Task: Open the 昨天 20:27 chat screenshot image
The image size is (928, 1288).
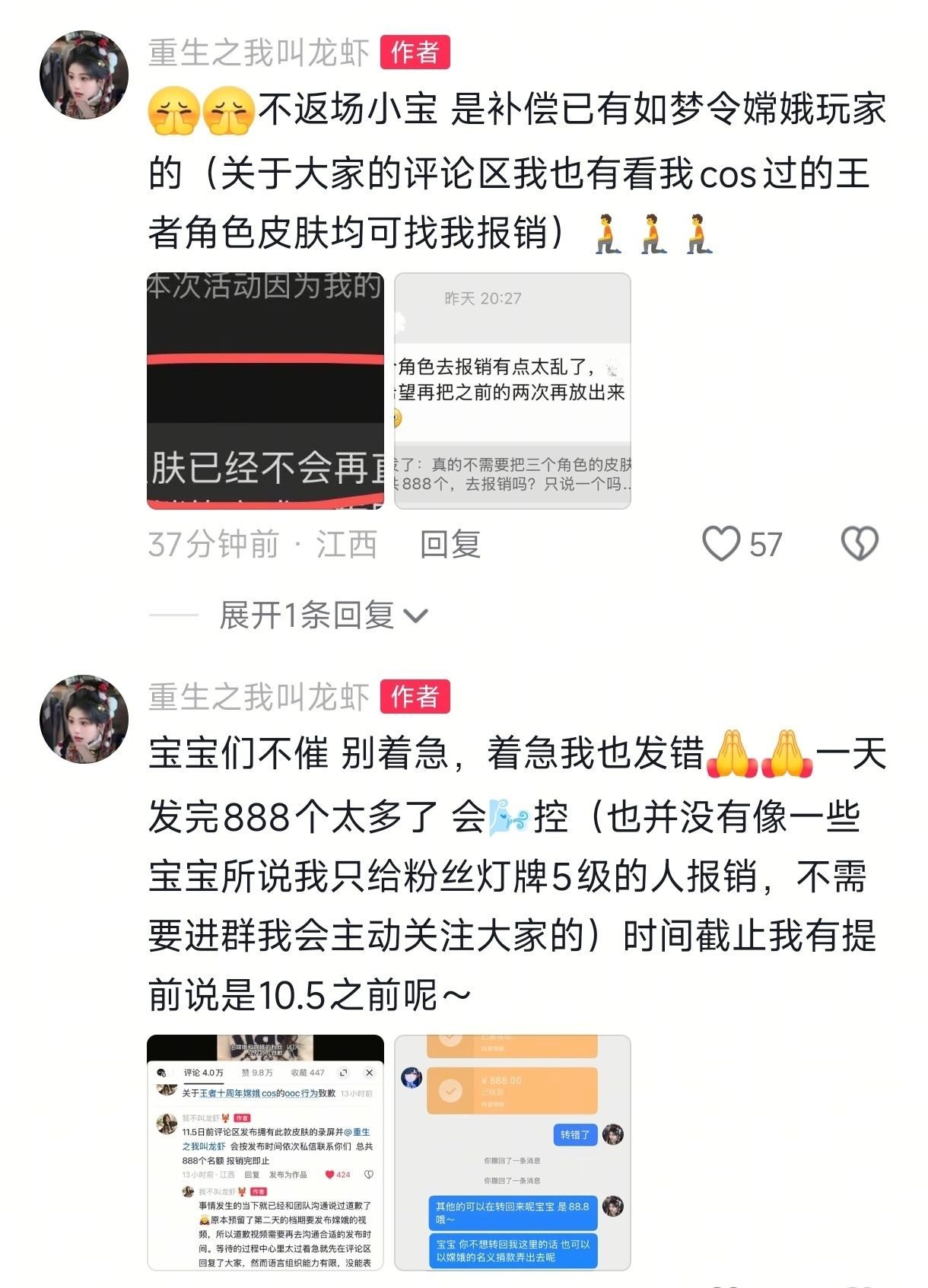Action: (x=513, y=391)
